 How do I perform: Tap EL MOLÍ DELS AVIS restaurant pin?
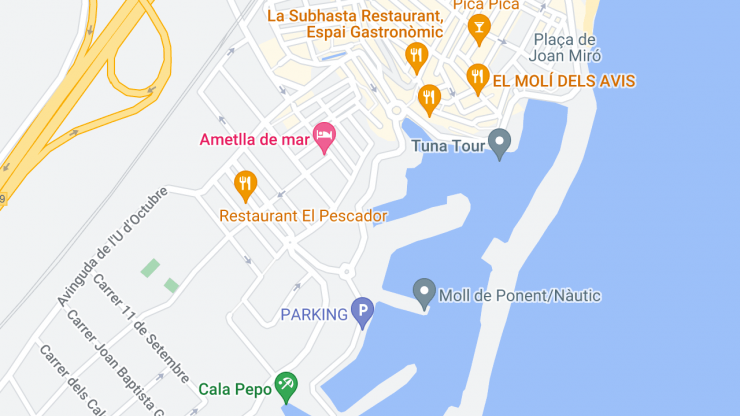479,77
